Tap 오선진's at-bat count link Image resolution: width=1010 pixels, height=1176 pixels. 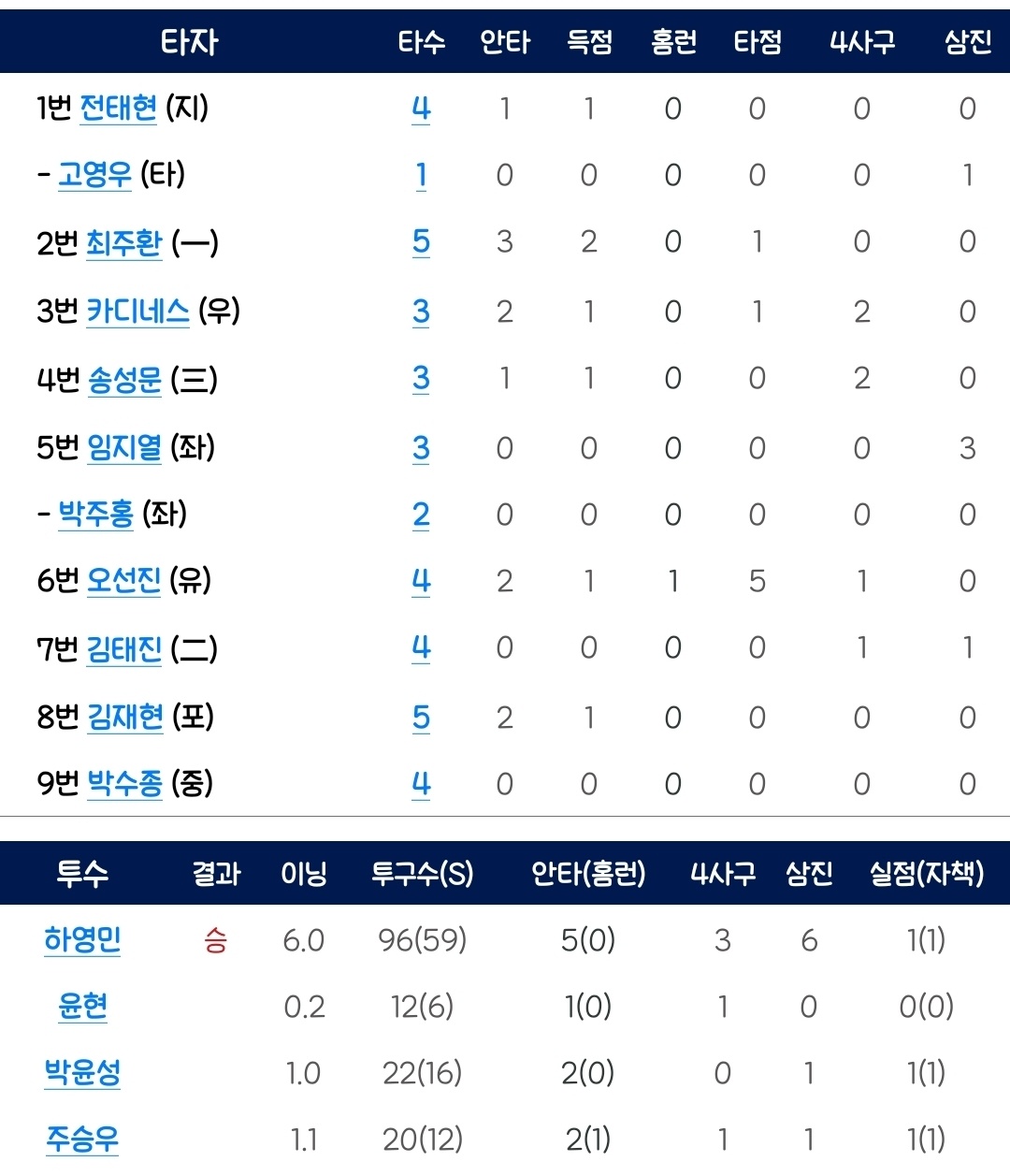421,581
